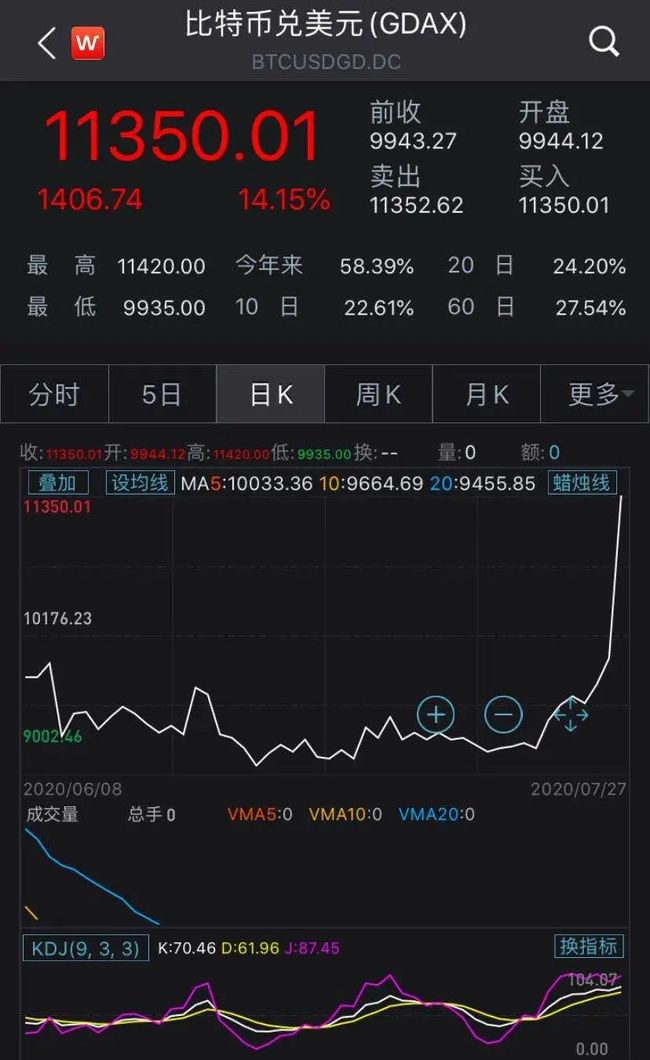Image resolution: width=650 pixels, height=1060 pixels.
Task: Tap the 叠加 overlay button
Action: tap(58, 483)
